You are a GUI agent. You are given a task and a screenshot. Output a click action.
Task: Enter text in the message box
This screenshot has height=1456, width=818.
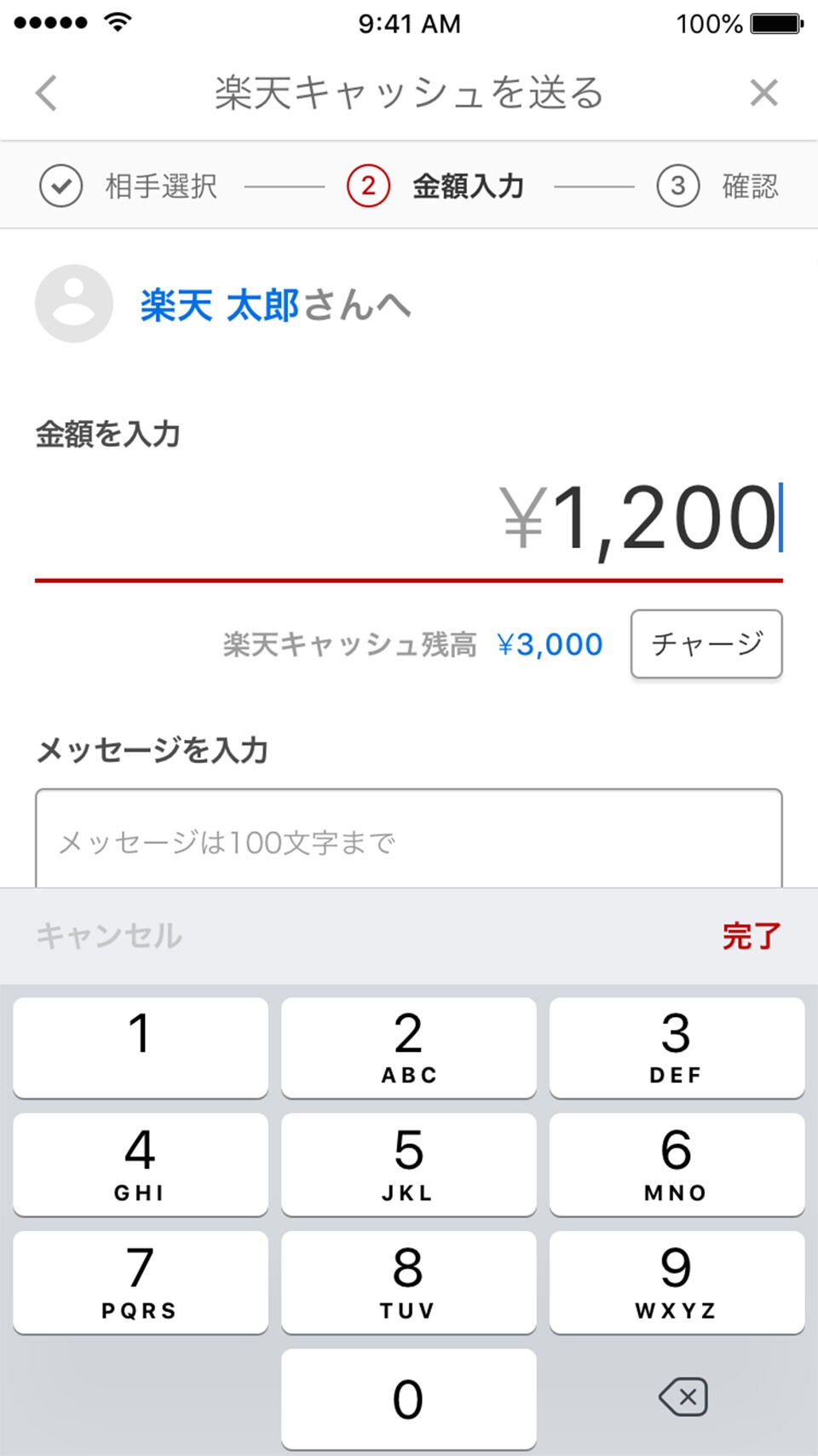[409, 841]
